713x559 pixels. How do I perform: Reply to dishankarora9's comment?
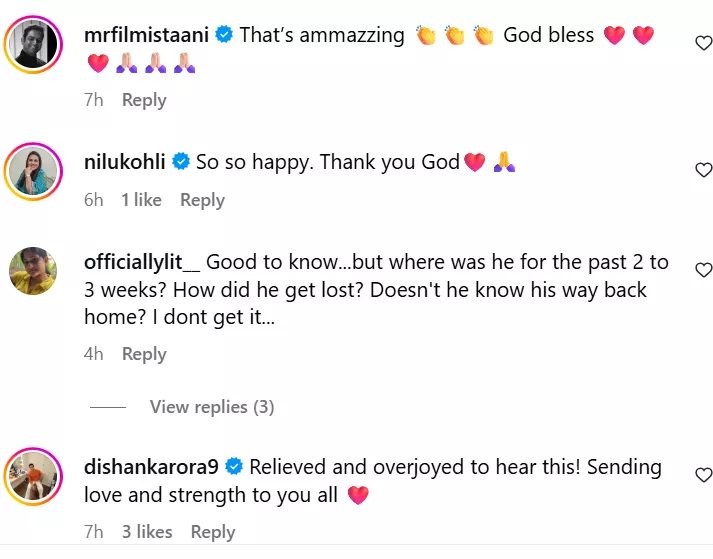coord(213,532)
